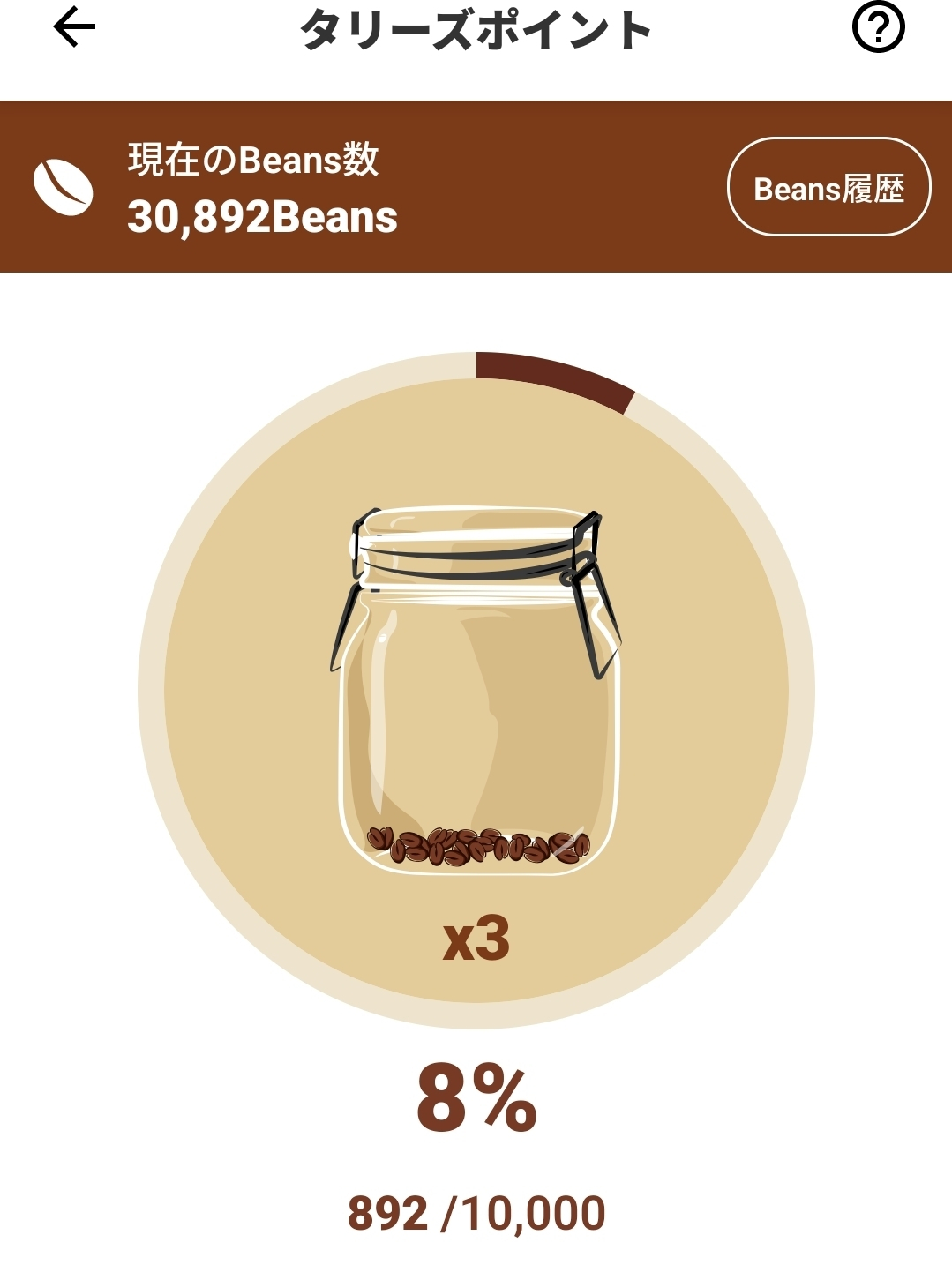
Task: Open the help question mark icon
Action: click(x=878, y=28)
